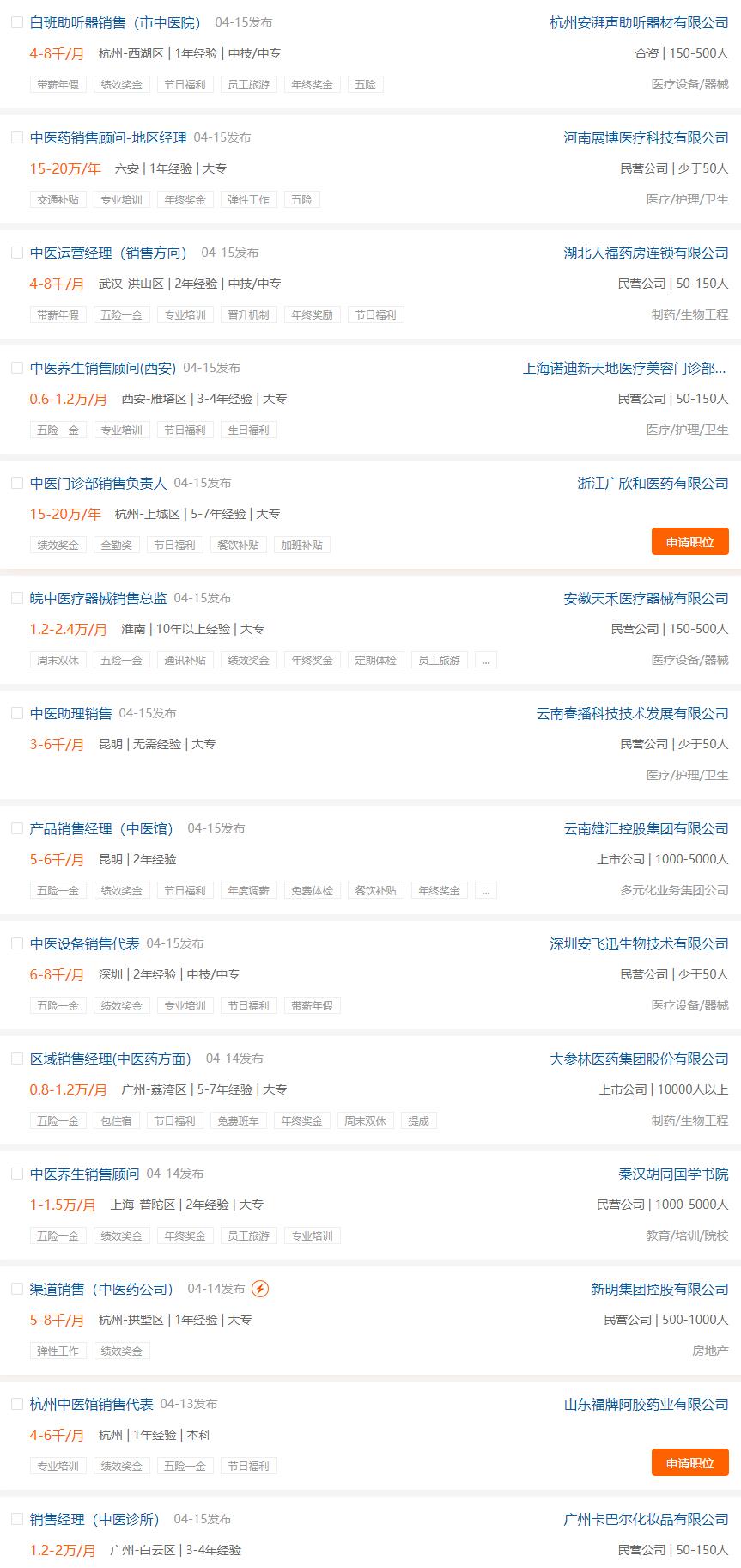Open company 山东福牌阿胶药业有限公司
741x1568 pixels.
[646, 1405]
